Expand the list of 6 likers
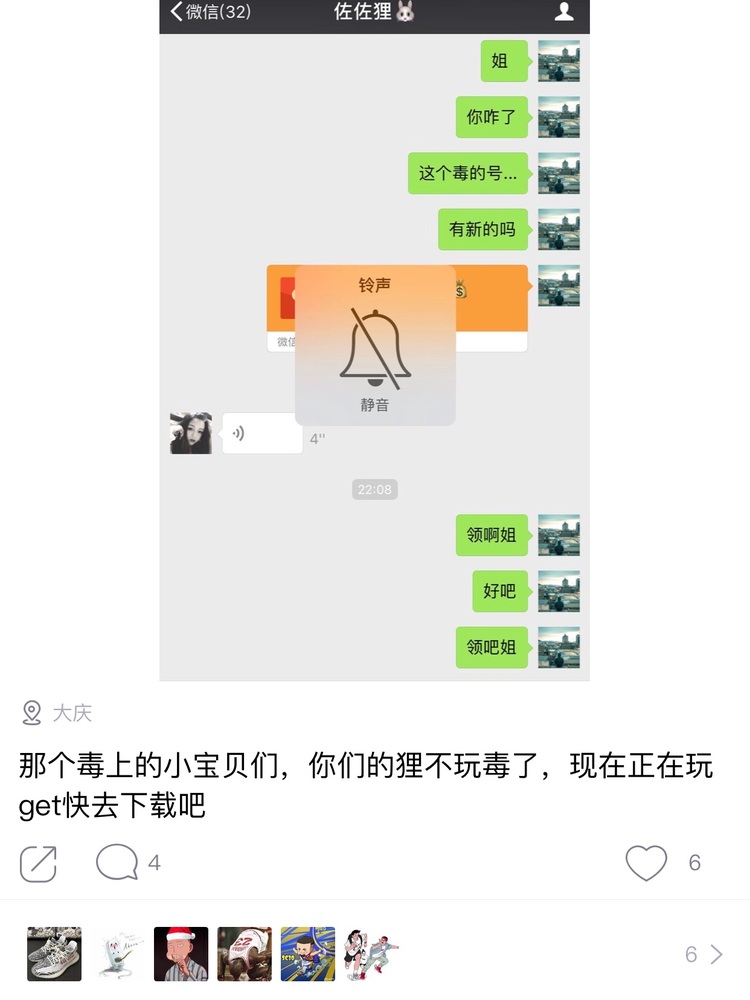750x1000 pixels. [x=703, y=954]
